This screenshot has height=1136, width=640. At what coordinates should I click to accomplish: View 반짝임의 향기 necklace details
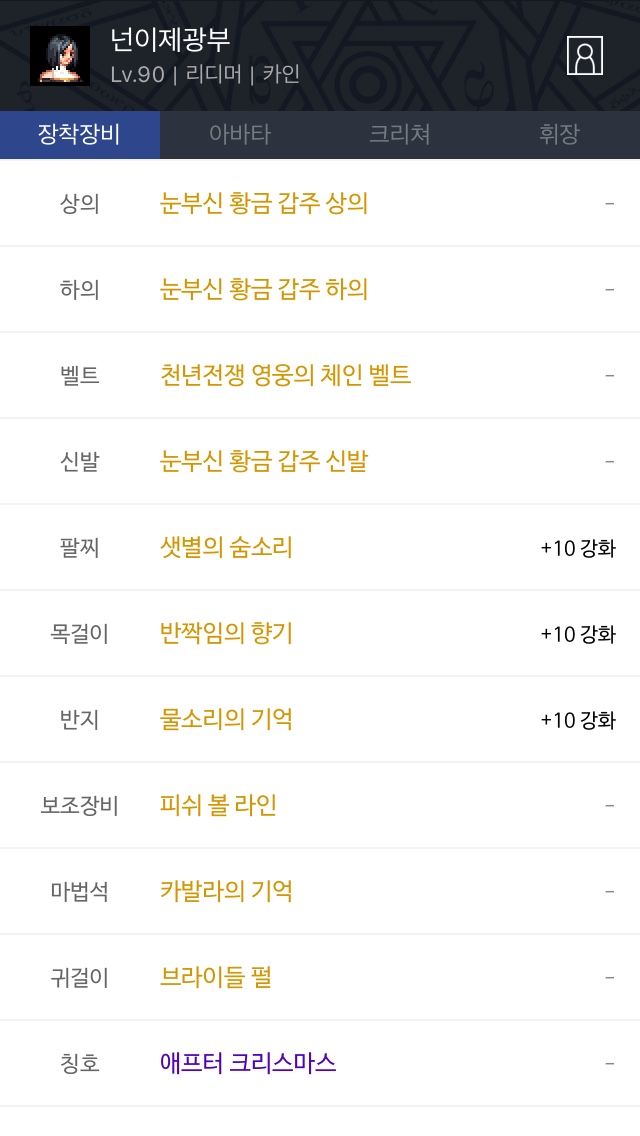click(x=226, y=633)
